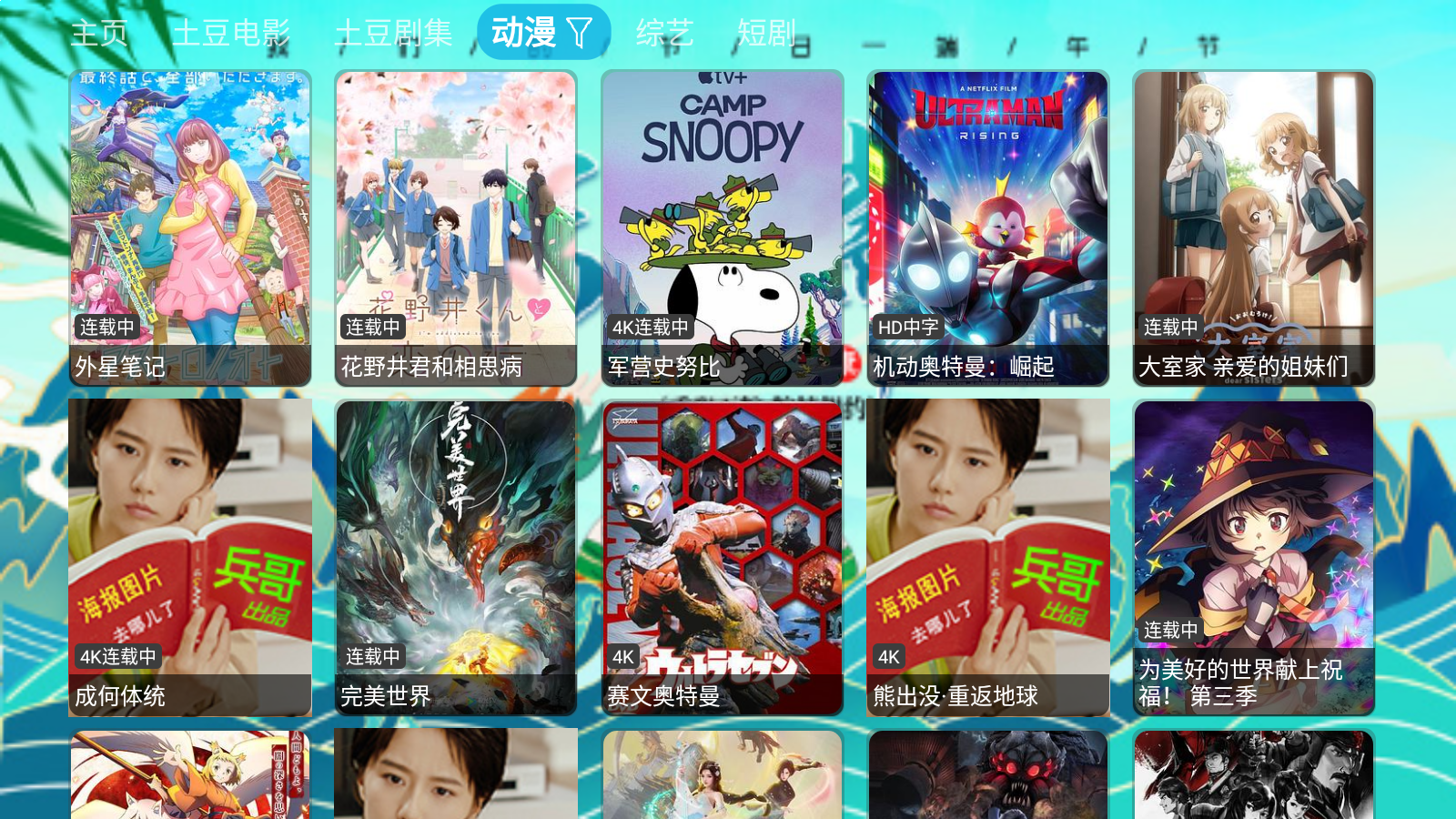1456x819 pixels.
Task: Open 机动奥特曼：崛起
Action: 988,227
